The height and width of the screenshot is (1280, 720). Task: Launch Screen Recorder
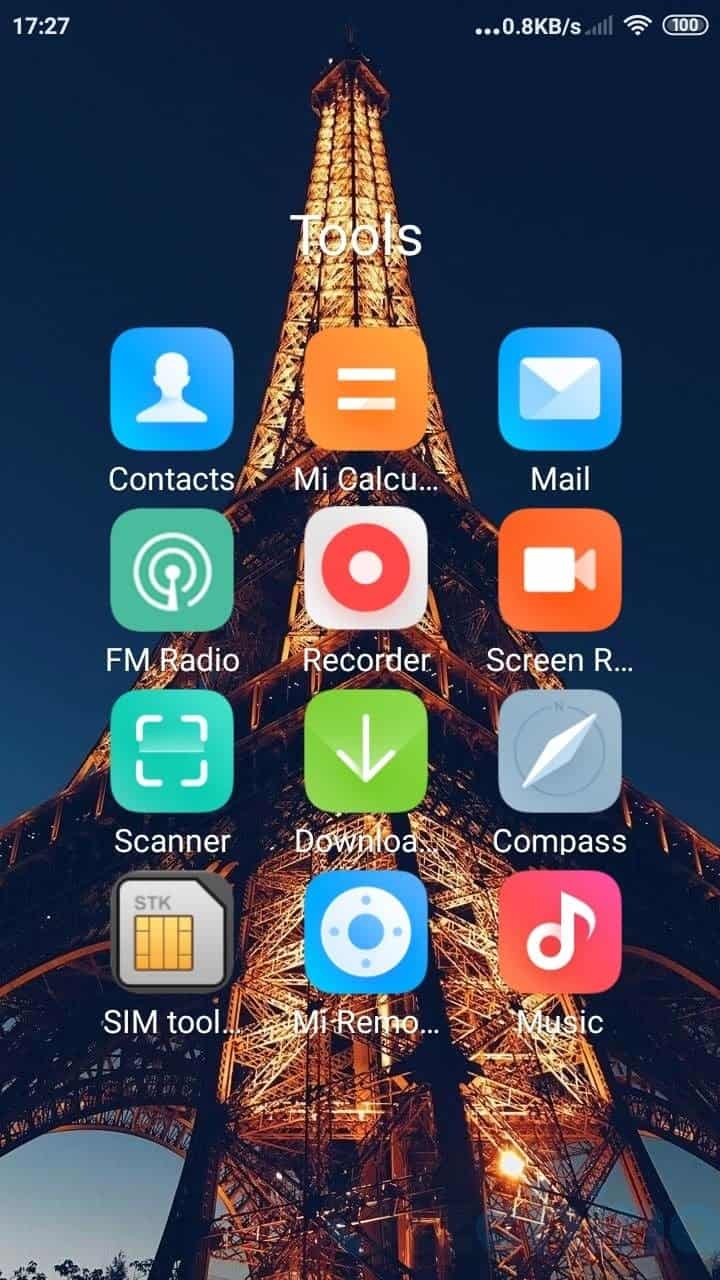[x=560, y=570]
